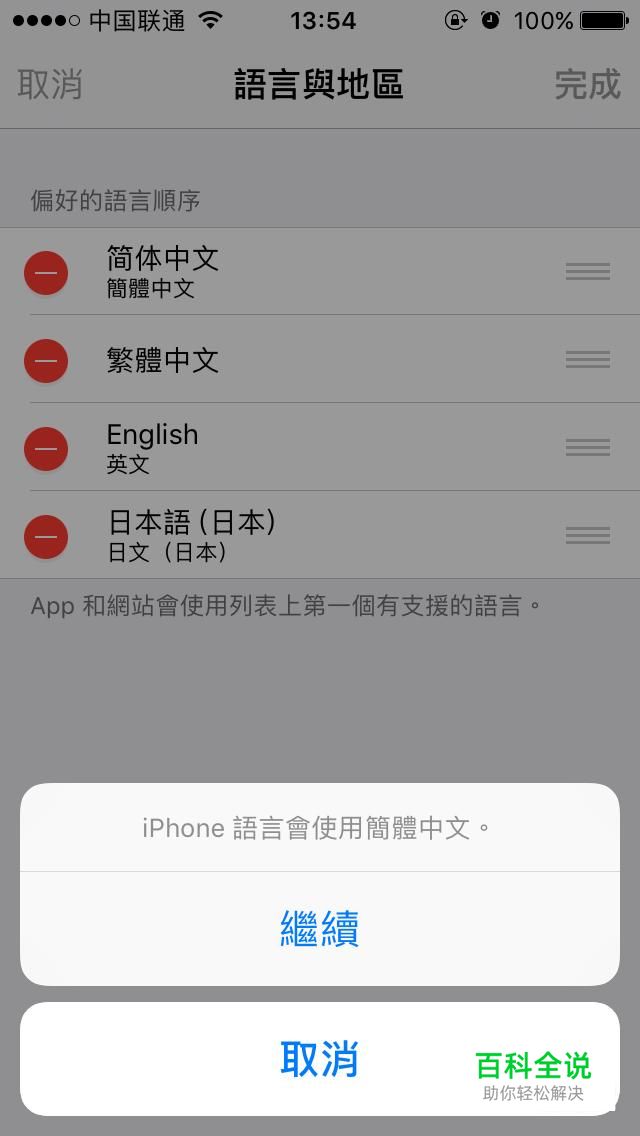Viewport: 640px width, 1136px height.
Task: Tap 繼續 to confirm the language change
Action: pyautogui.click(x=320, y=929)
